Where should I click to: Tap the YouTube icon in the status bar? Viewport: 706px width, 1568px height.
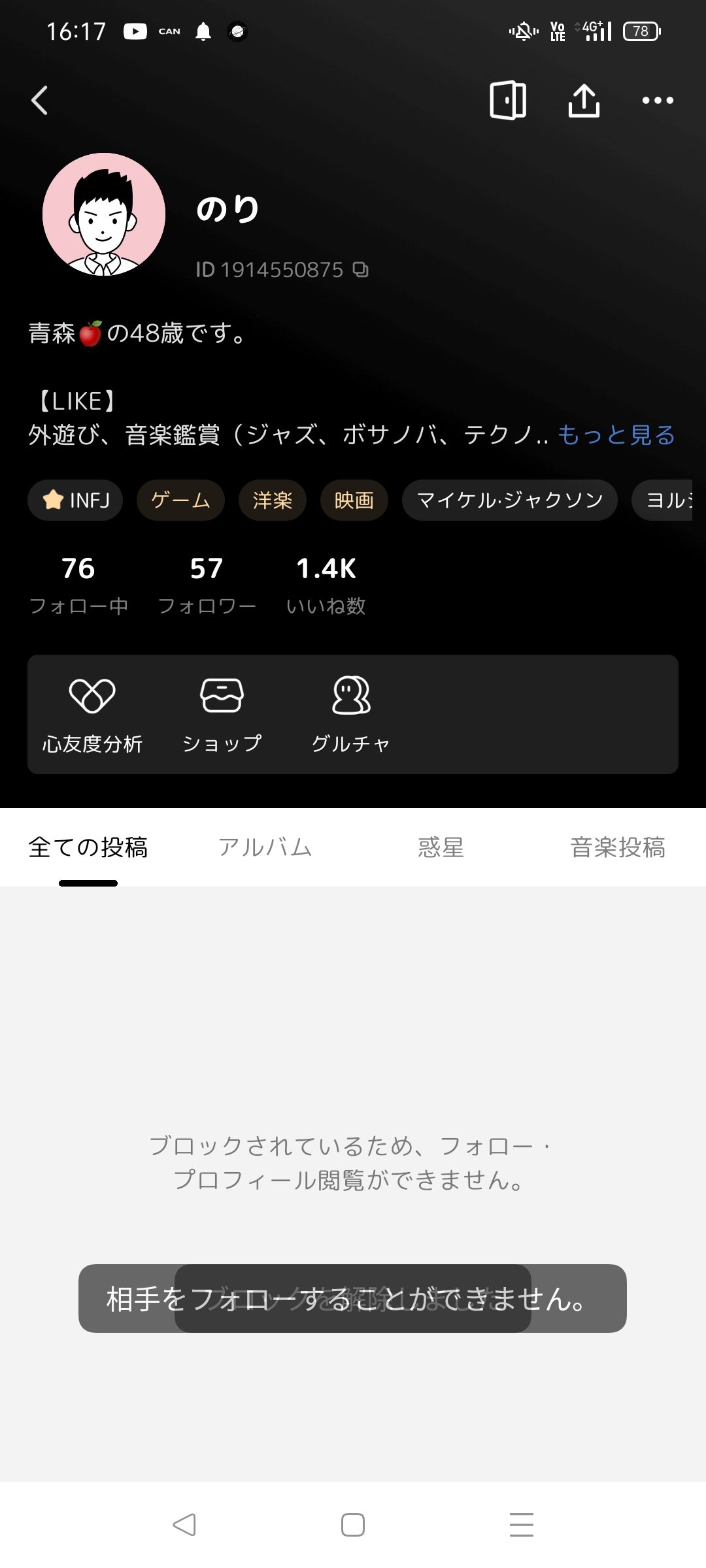[135, 31]
